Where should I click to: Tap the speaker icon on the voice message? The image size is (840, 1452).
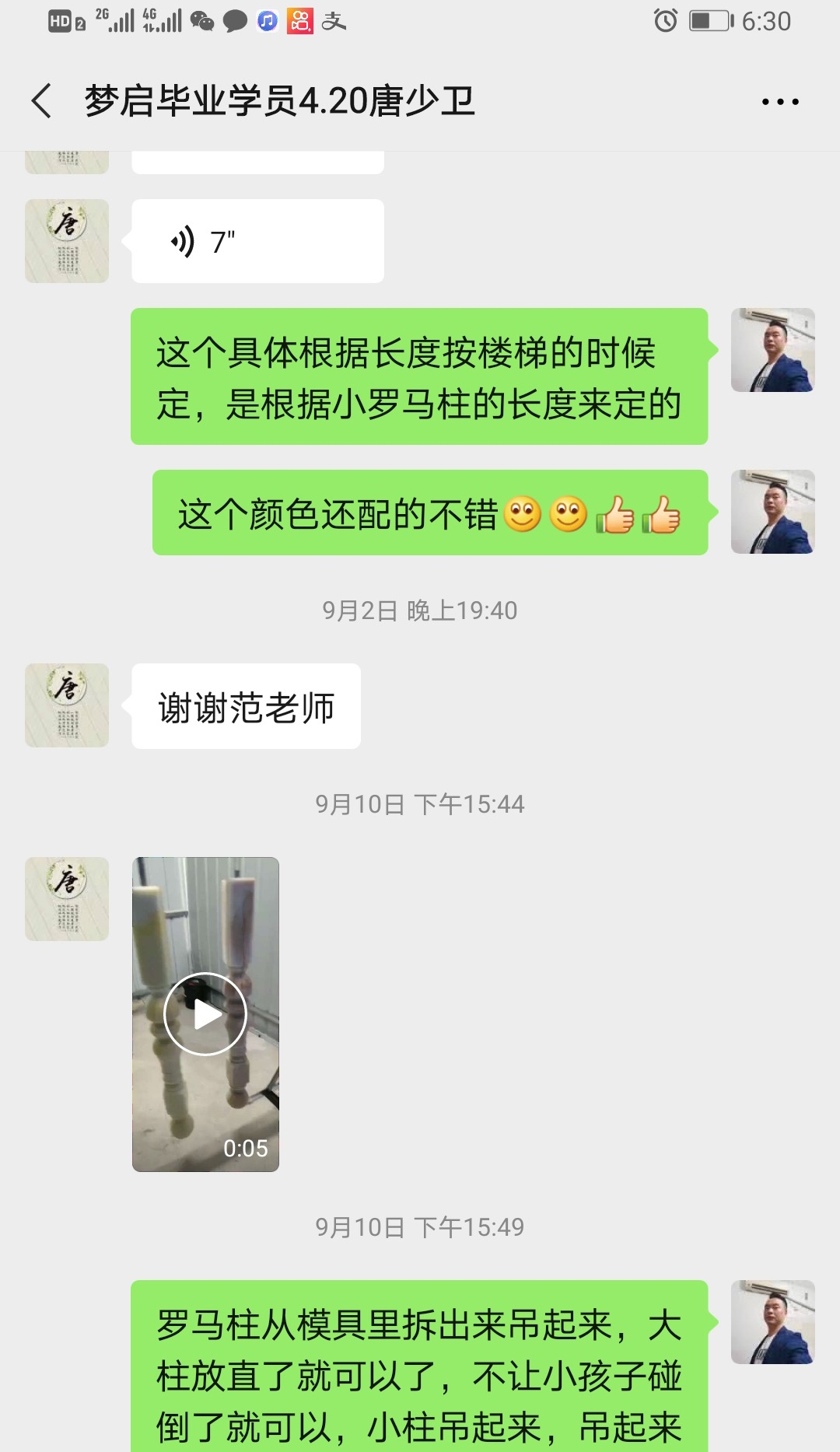click(x=184, y=241)
